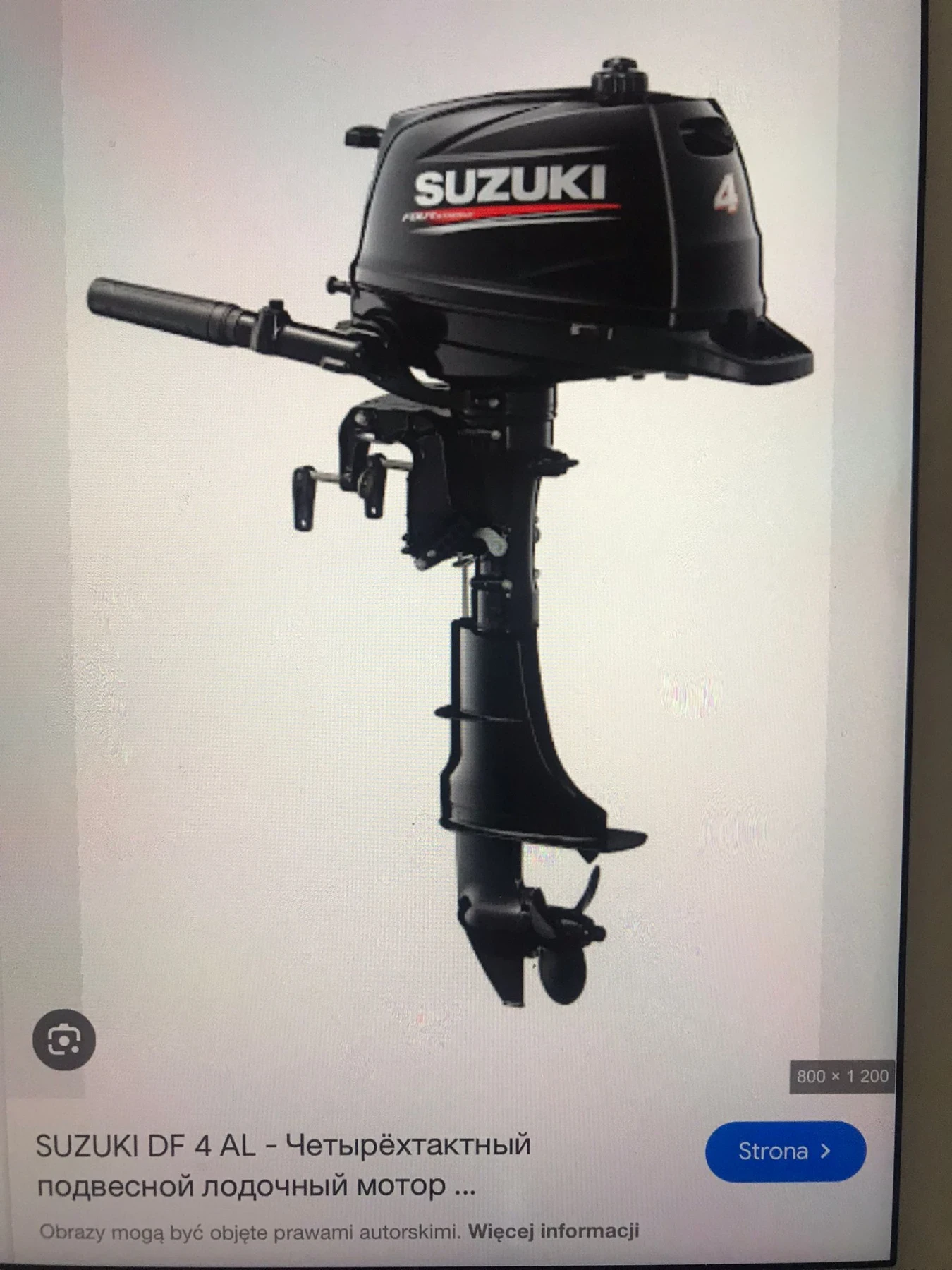Screen dimensions: 952x1270
Task: Open the Strona button
Action: click(785, 1151)
